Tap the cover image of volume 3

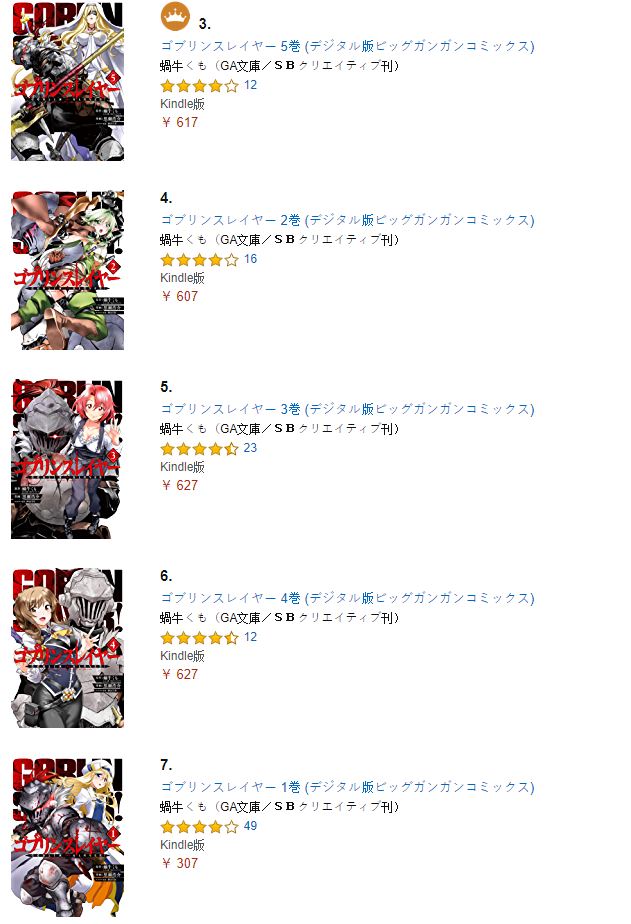pyautogui.click(x=67, y=458)
